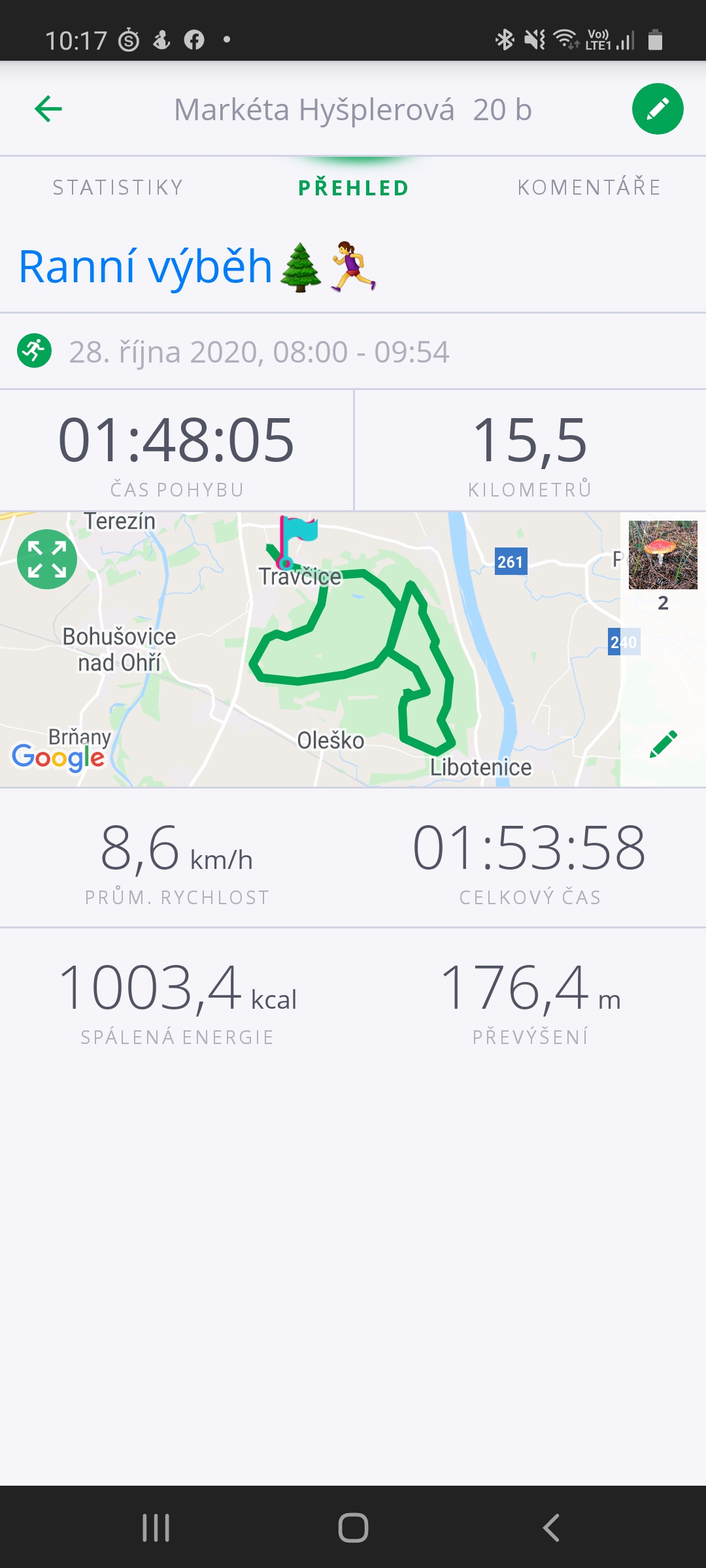Open the Komentáře tab
706x1568 pixels.
(x=589, y=188)
